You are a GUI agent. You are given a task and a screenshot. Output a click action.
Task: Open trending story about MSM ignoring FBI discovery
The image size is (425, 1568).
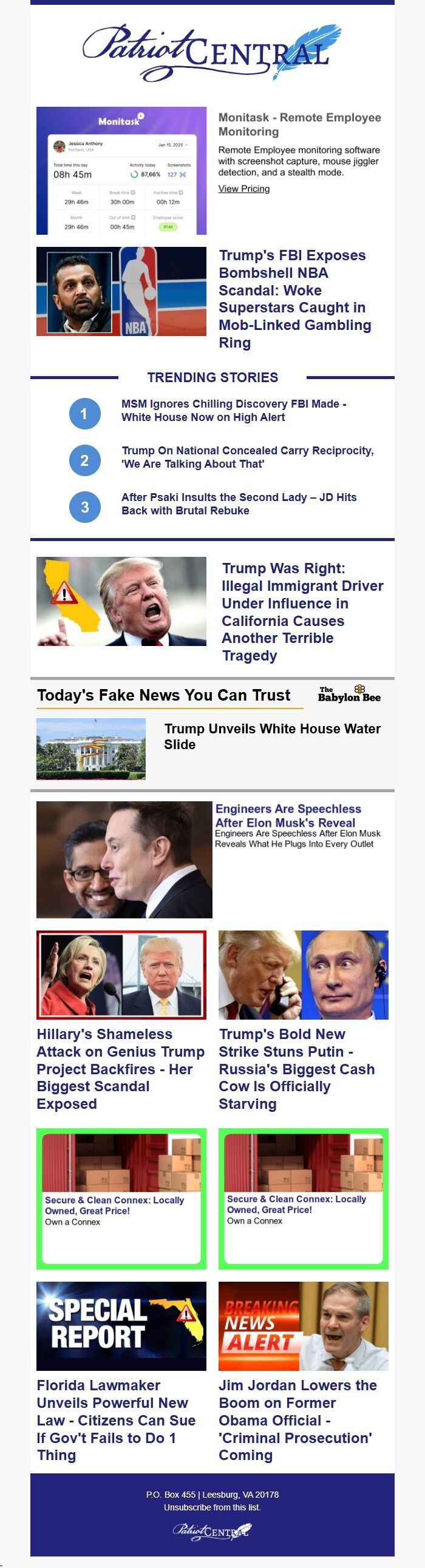(233, 410)
